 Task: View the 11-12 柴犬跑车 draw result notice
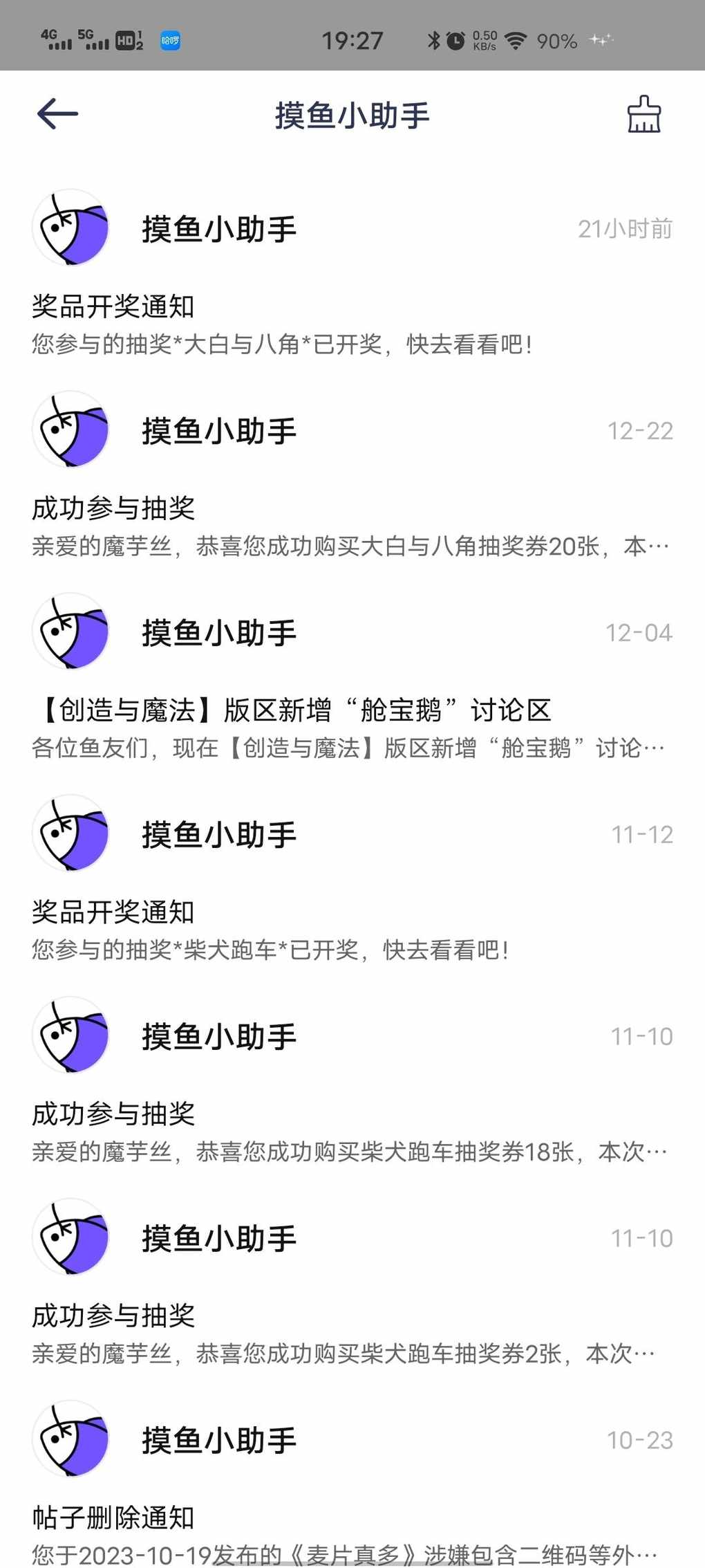[352, 880]
